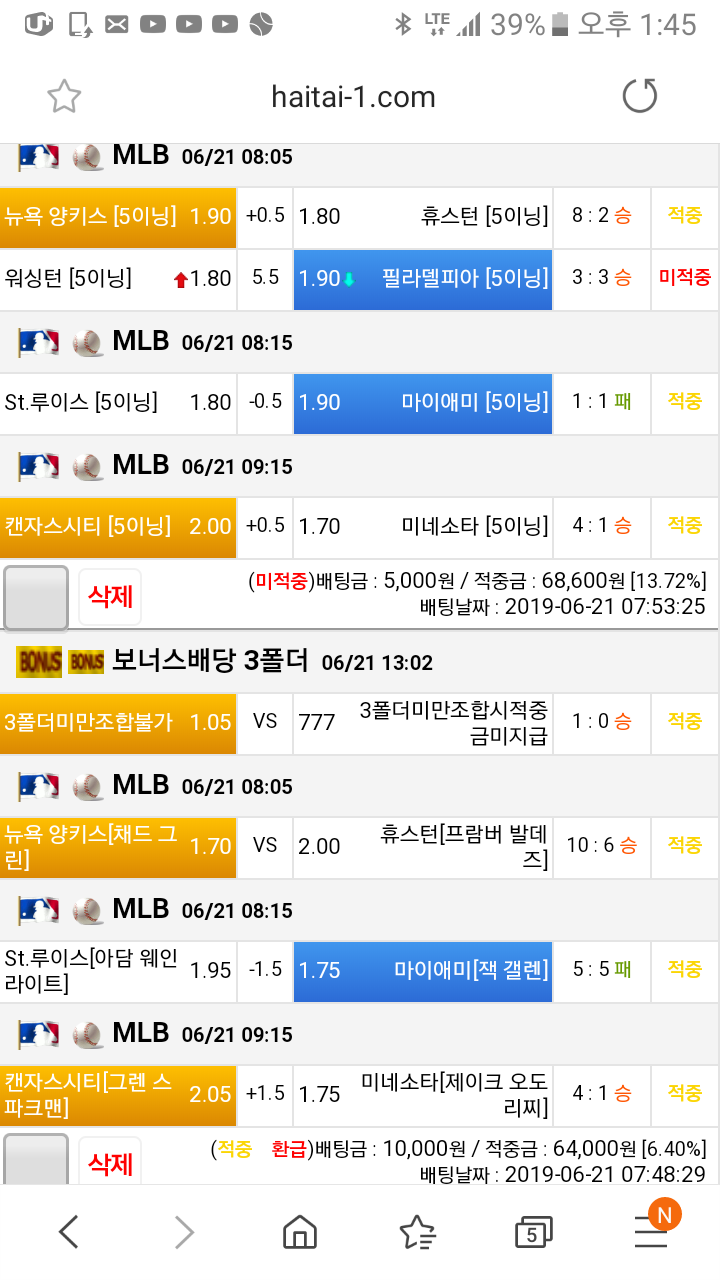
Task: Select checkbox for the 5,000원 bet slip
Action: [36, 598]
